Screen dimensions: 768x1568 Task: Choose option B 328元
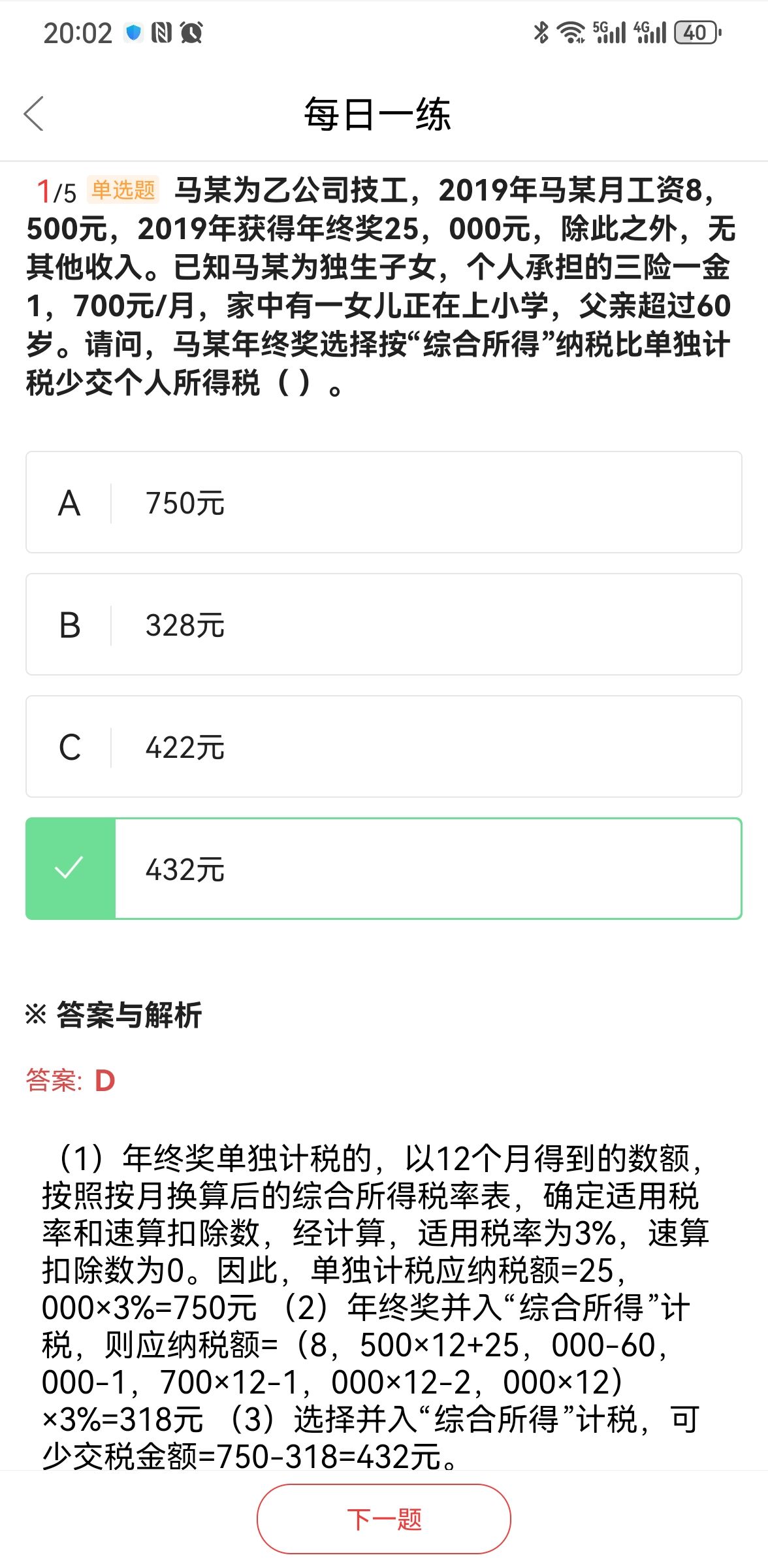pos(383,625)
